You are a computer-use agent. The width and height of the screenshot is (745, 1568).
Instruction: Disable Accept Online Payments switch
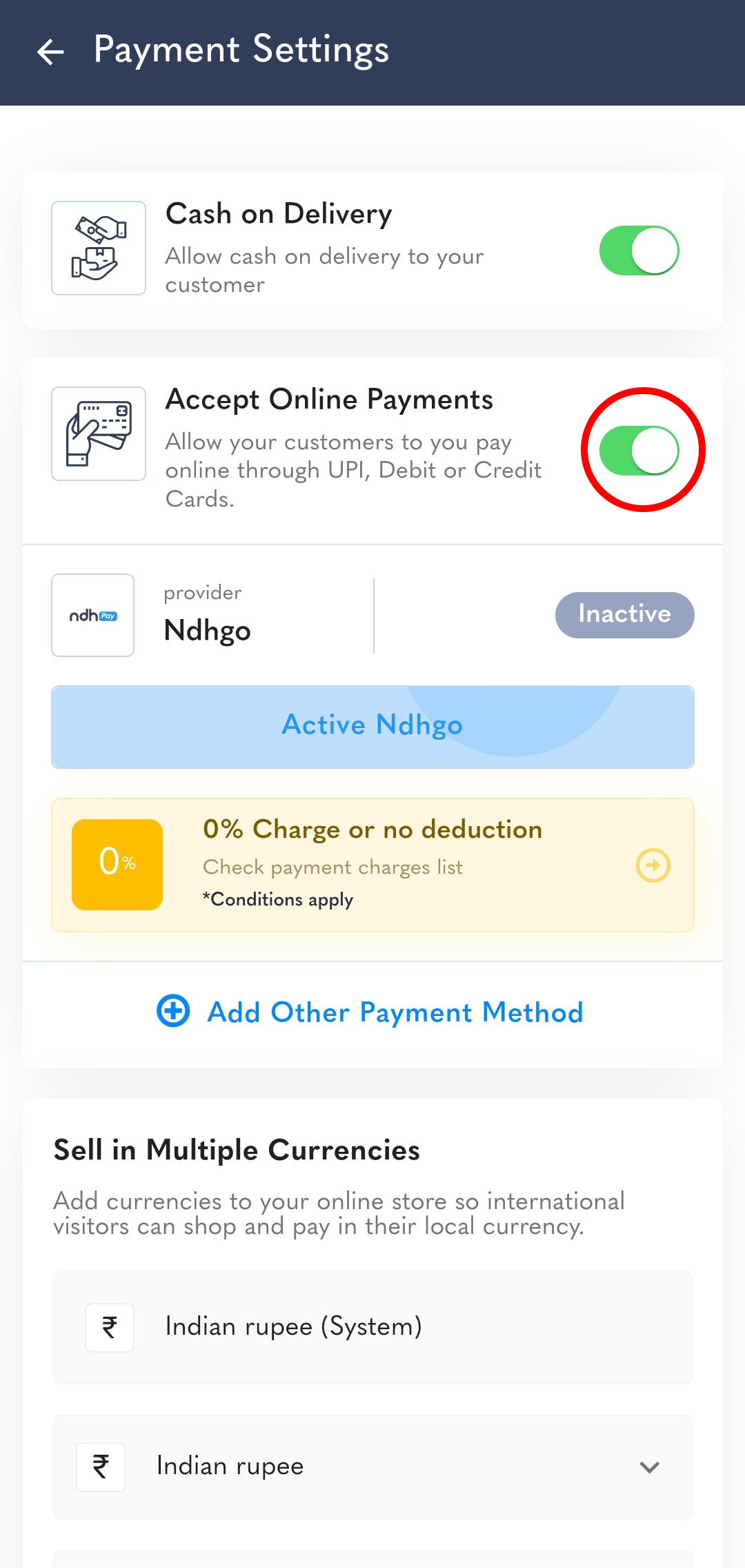(x=639, y=451)
